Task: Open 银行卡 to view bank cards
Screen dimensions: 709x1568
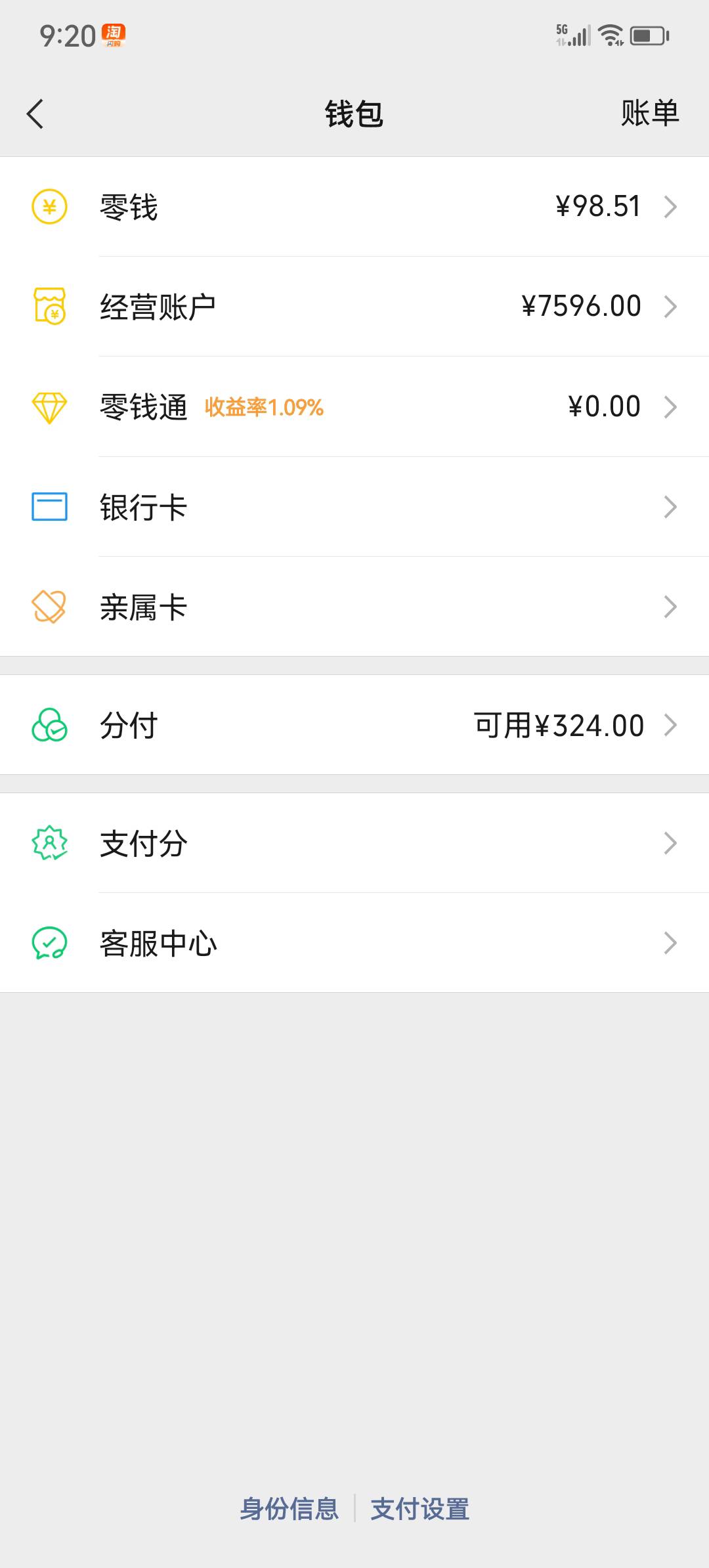Action: (354, 507)
